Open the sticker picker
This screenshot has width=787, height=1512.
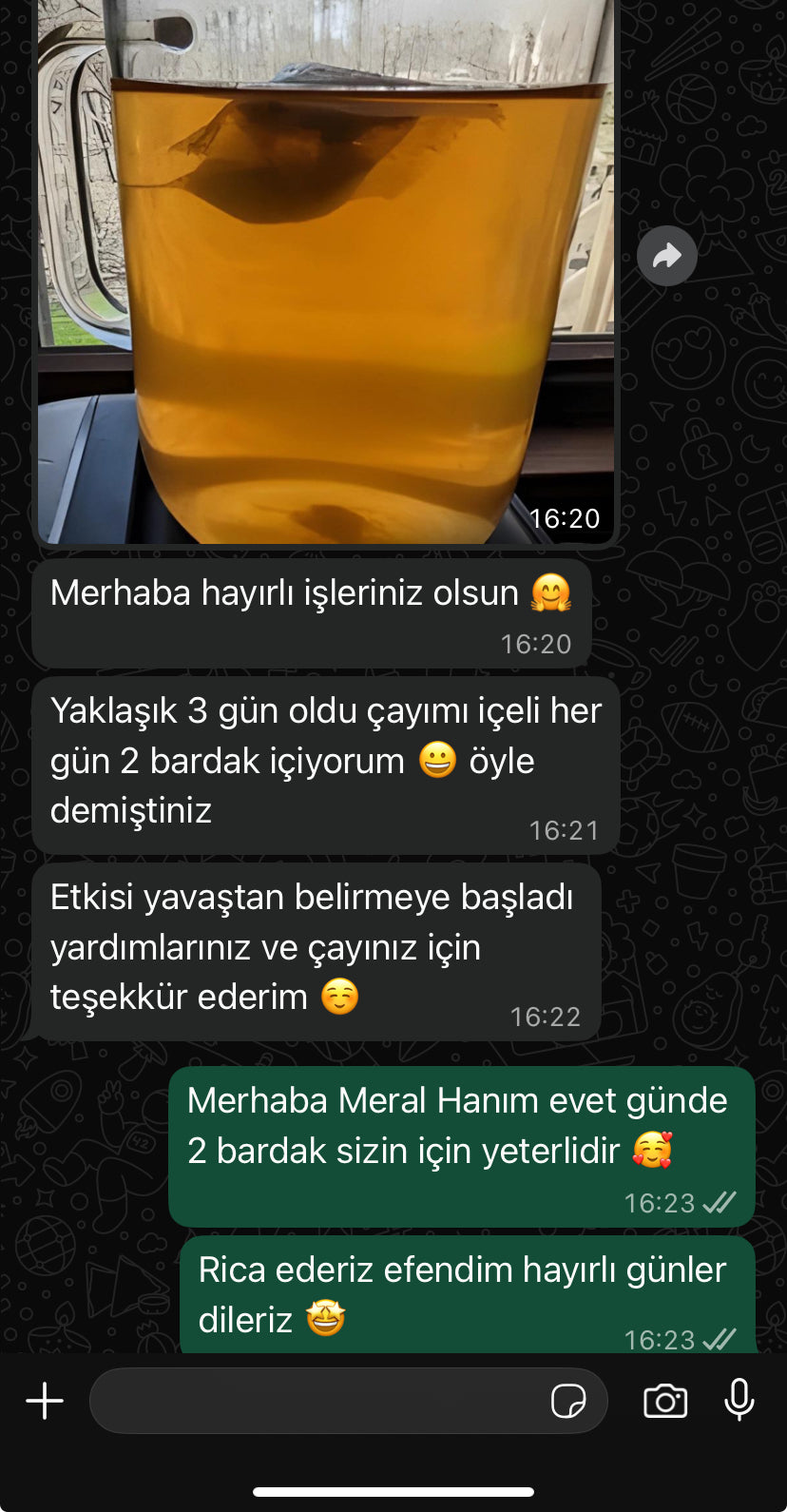[x=568, y=1401]
